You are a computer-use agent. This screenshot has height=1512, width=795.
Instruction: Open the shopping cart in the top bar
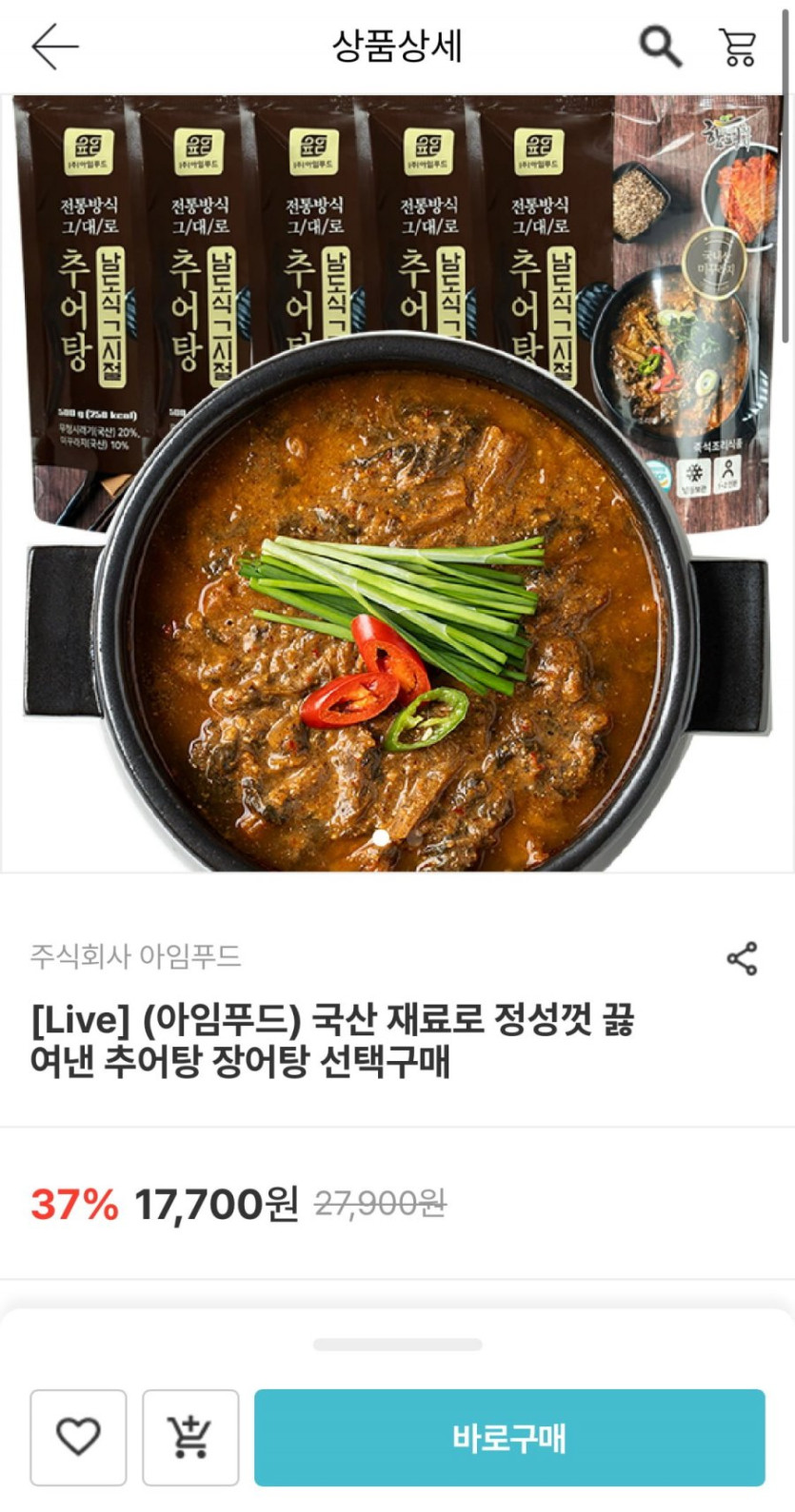pyautogui.click(x=738, y=47)
